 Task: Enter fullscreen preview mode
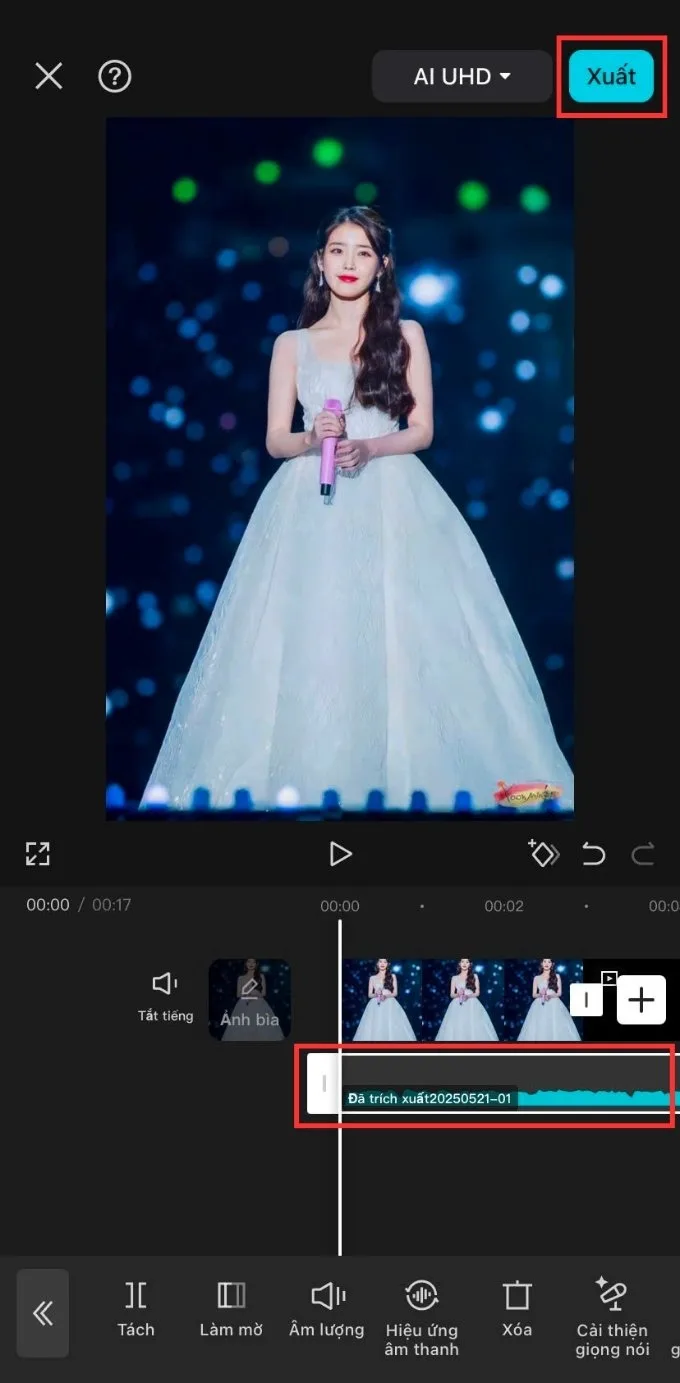(38, 853)
